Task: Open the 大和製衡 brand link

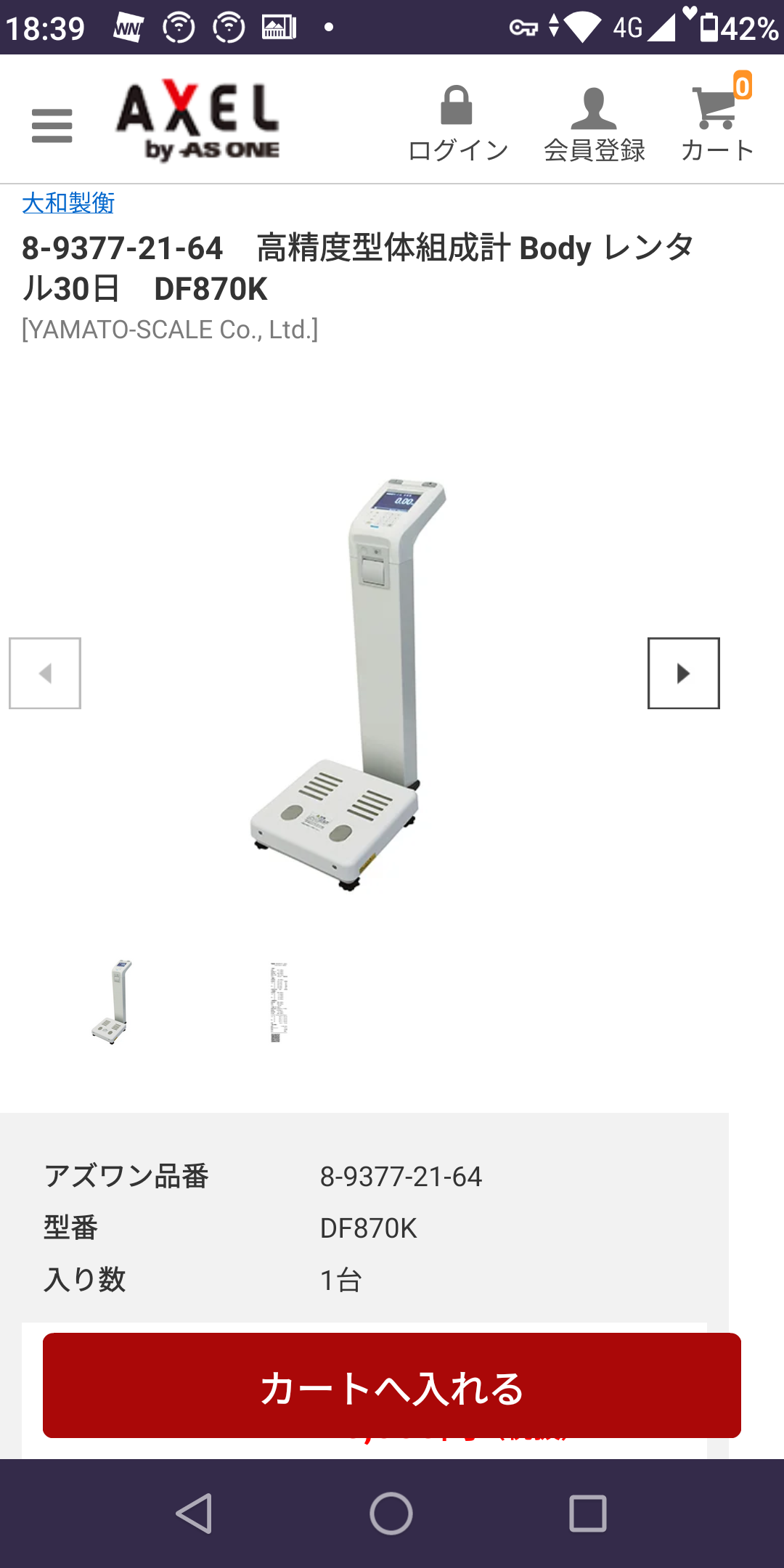Action: 68,203
